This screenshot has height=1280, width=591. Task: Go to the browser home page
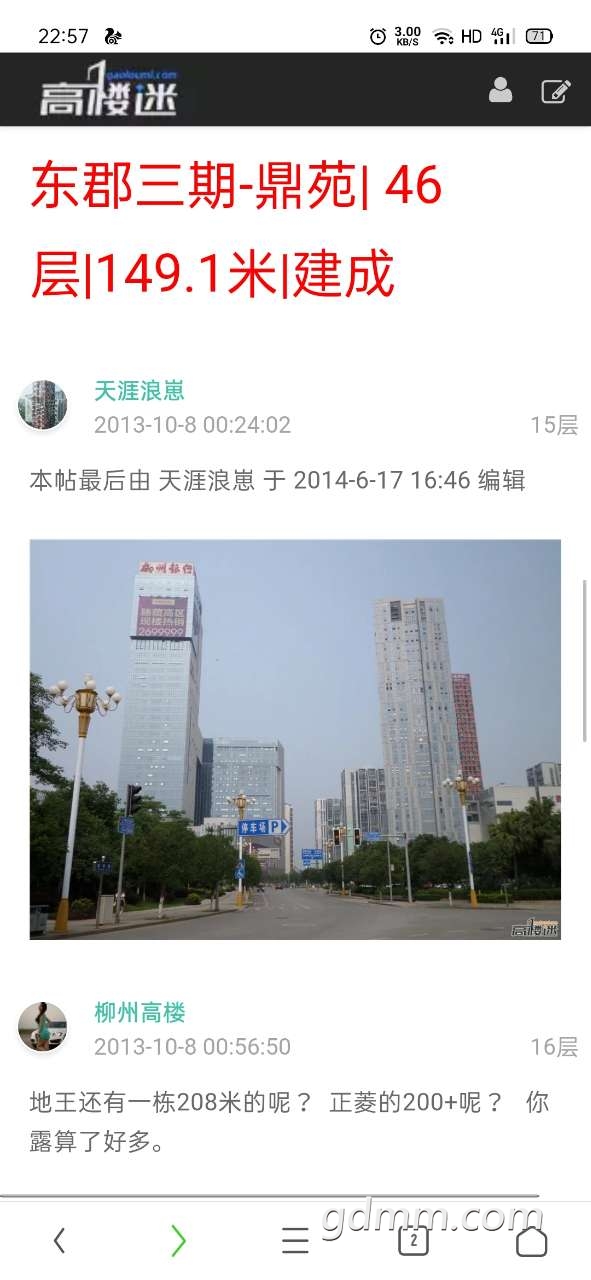point(531,1241)
